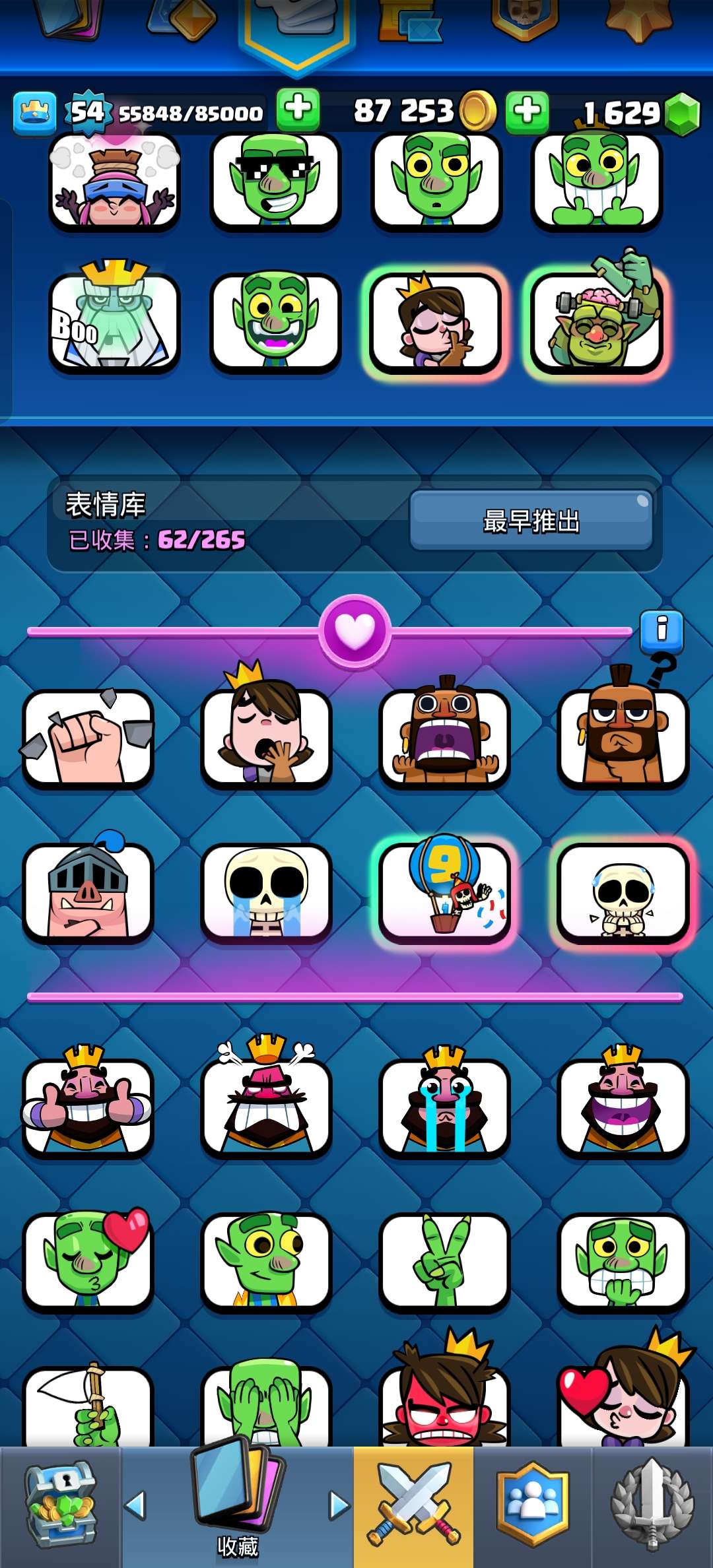This screenshot has width=713, height=1568.
Task: Select the hot air balloon number 9 emote
Action: tap(444, 893)
